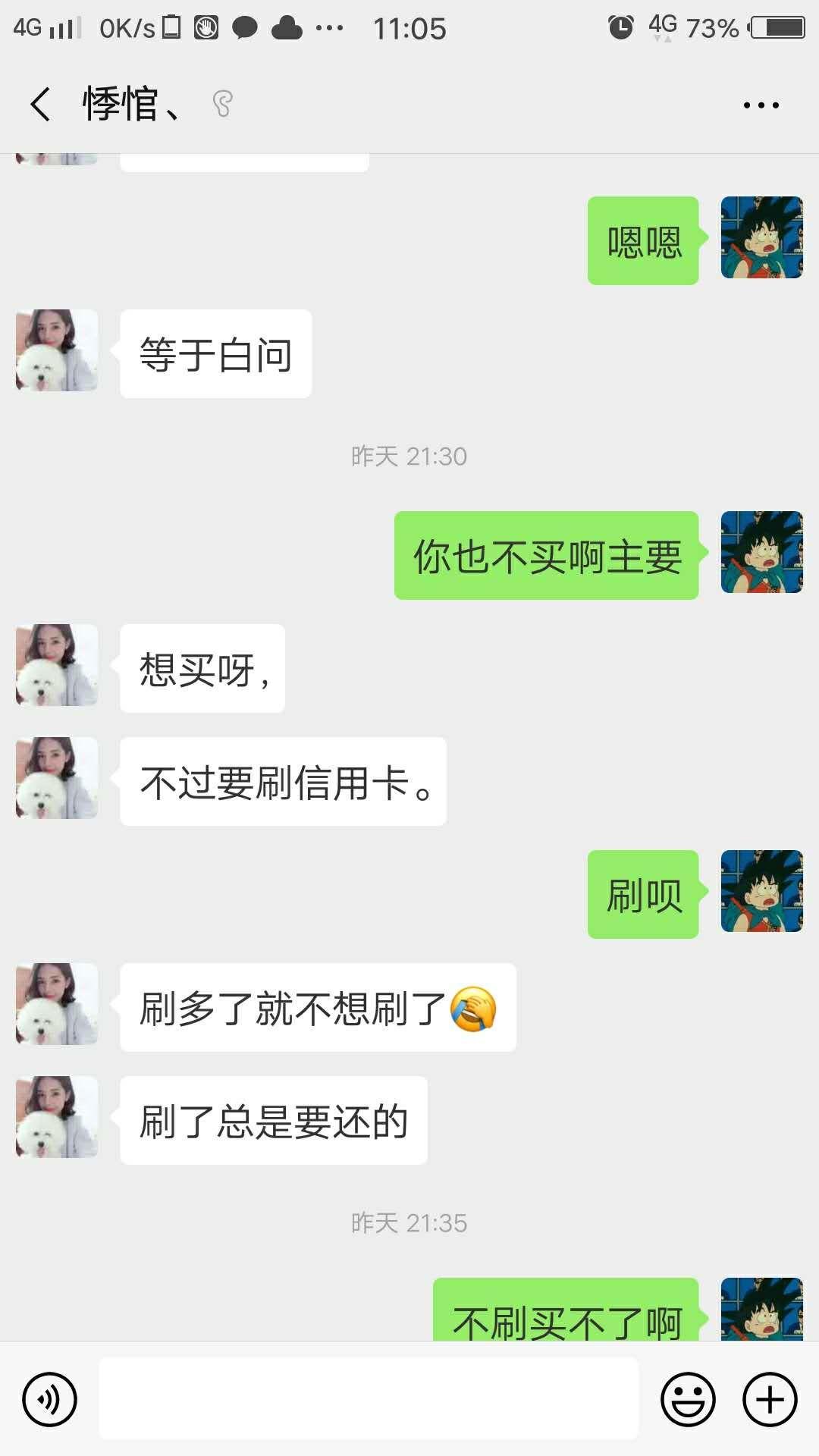The image size is (819, 1456).
Task: Open the plus attachments menu
Action: click(770, 1399)
